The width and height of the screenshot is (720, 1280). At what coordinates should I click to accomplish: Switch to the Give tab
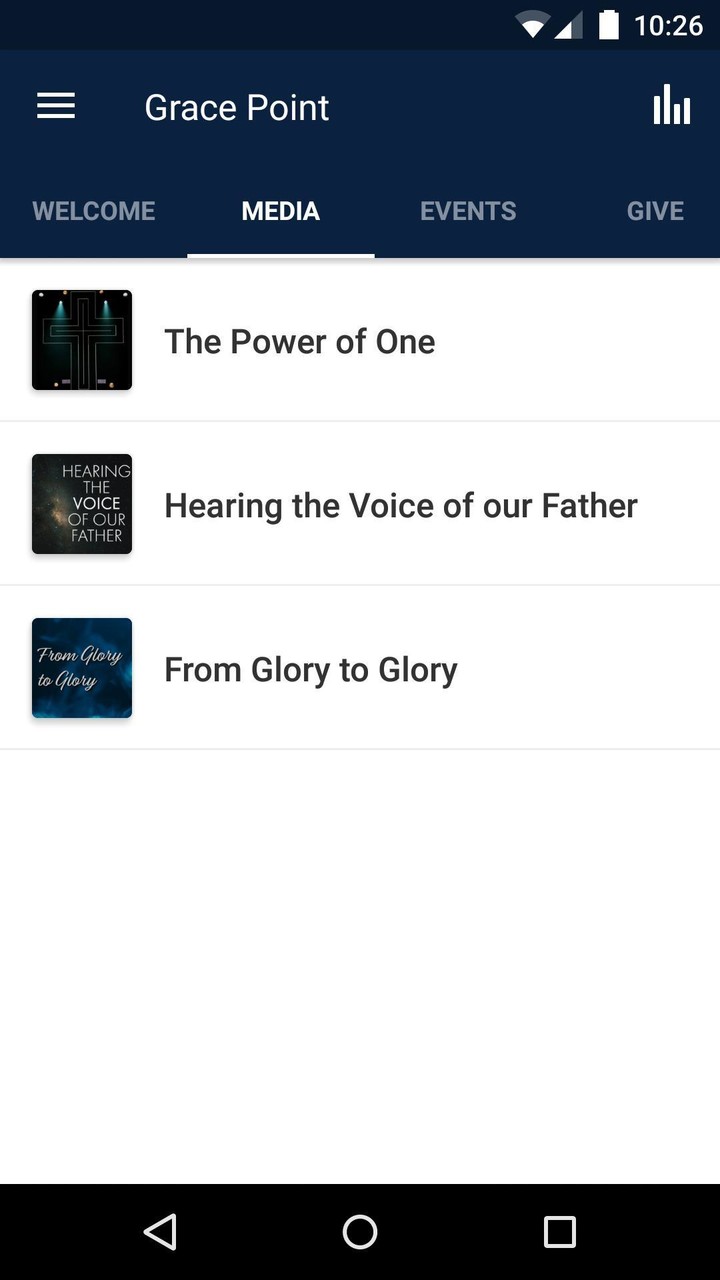click(655, 211)
